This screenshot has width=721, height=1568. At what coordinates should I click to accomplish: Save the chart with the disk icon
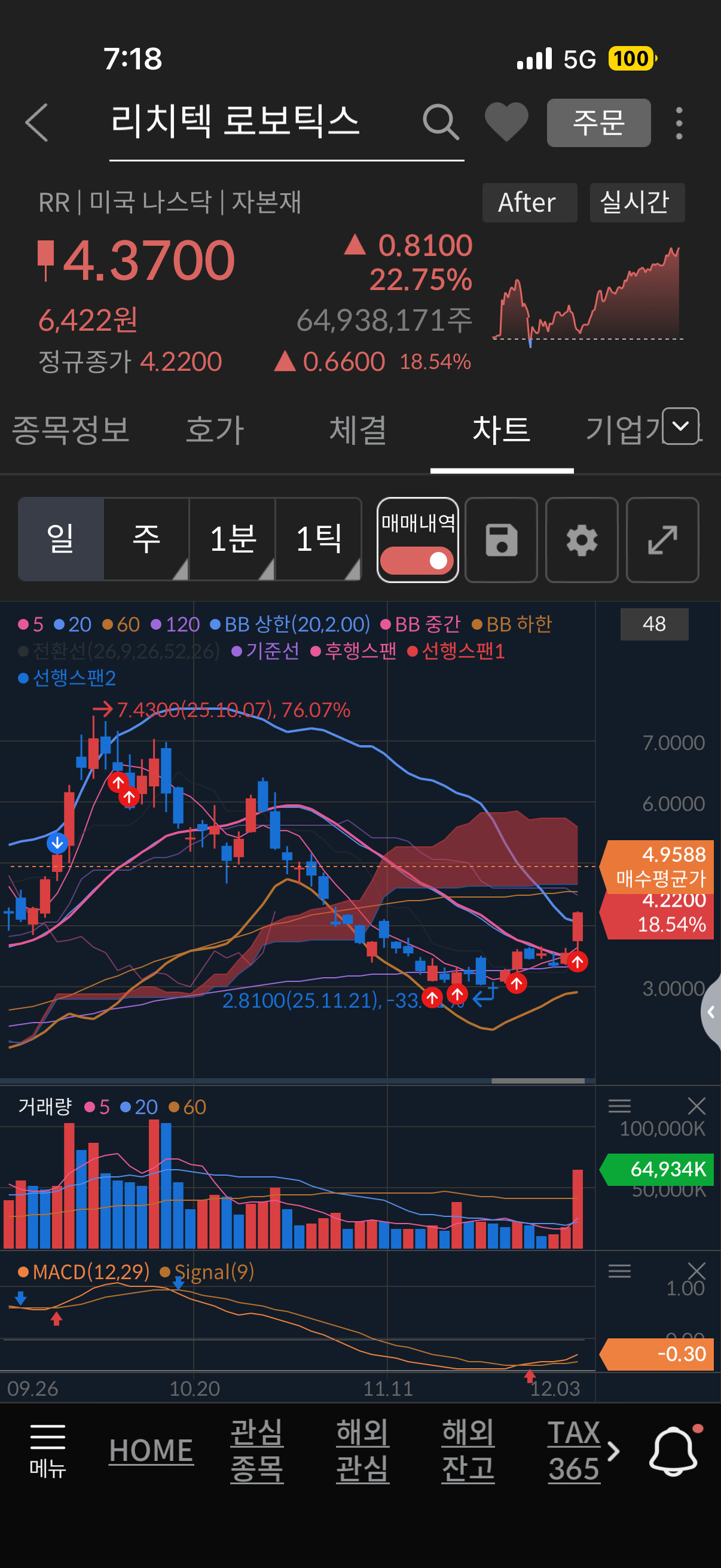pos(502,540)
